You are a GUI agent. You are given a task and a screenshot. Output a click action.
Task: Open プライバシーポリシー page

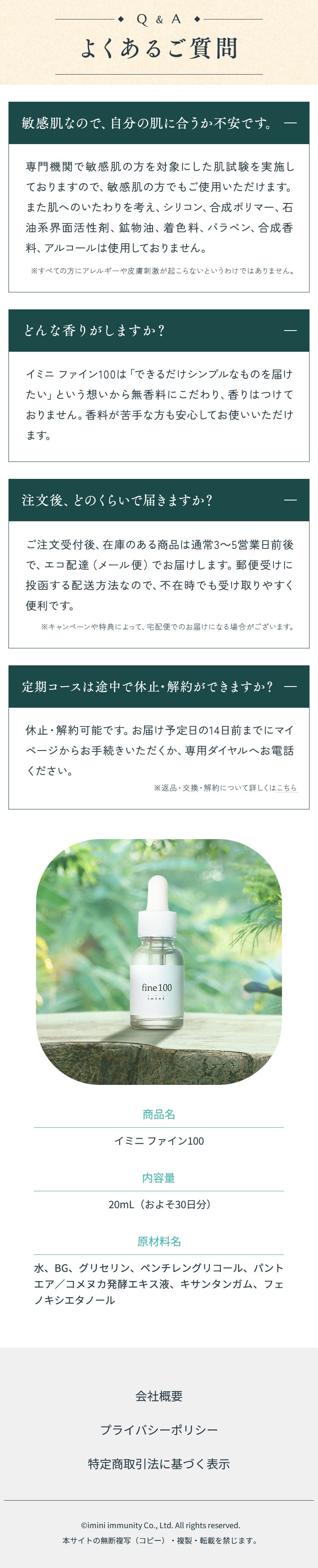(159, 1430)
